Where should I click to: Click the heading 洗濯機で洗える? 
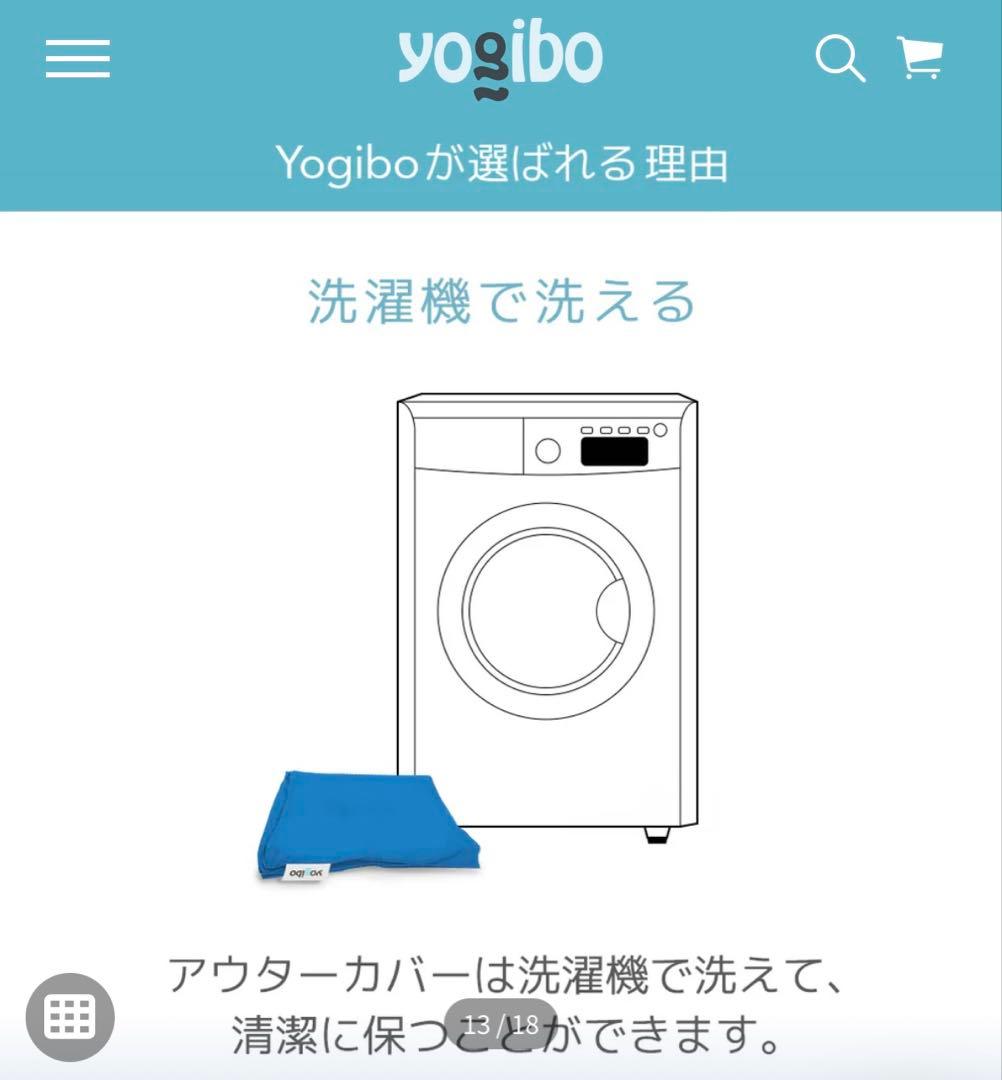coord(500,301)
